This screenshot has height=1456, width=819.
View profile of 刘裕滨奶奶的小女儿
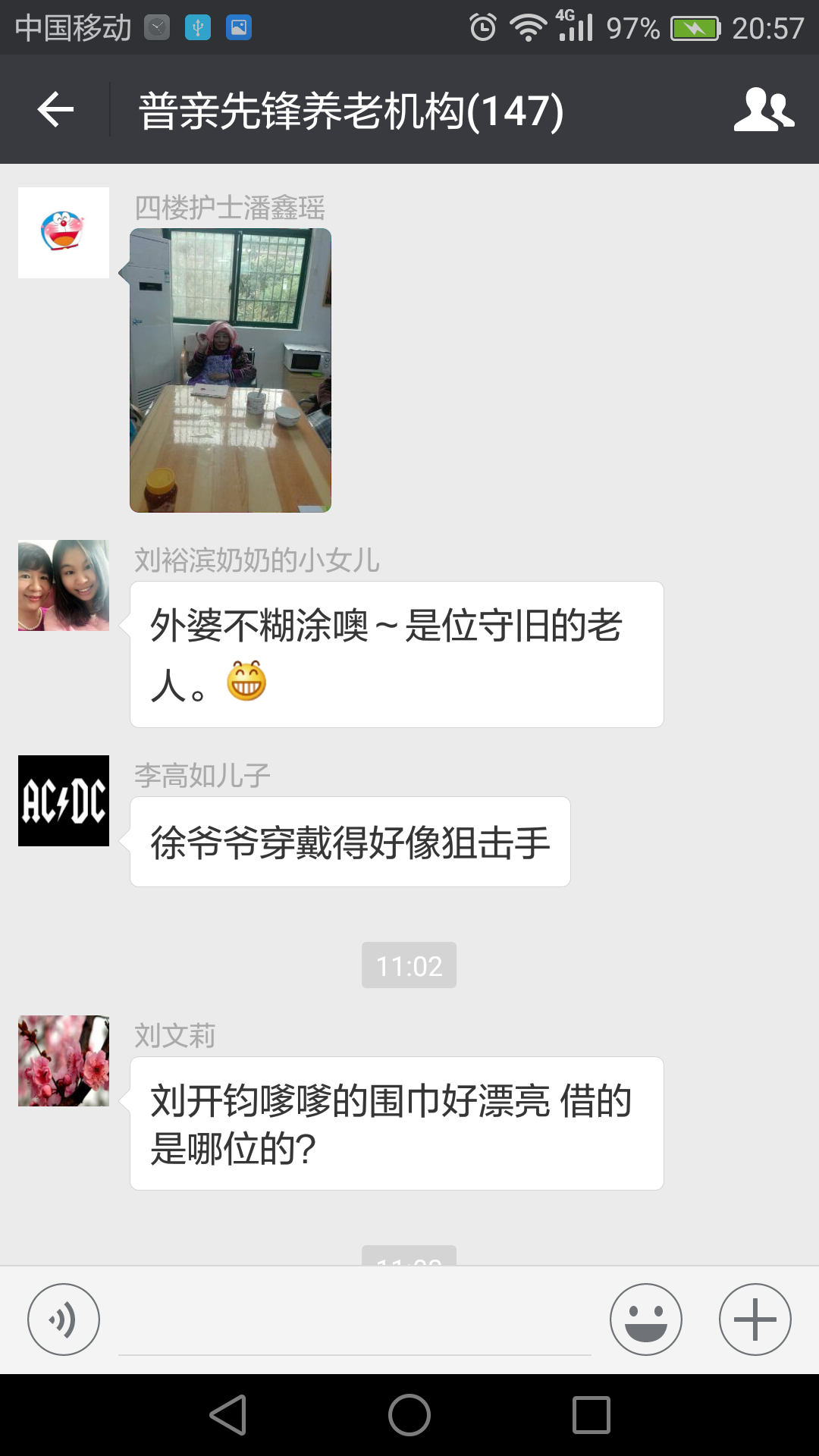[64, 585]
